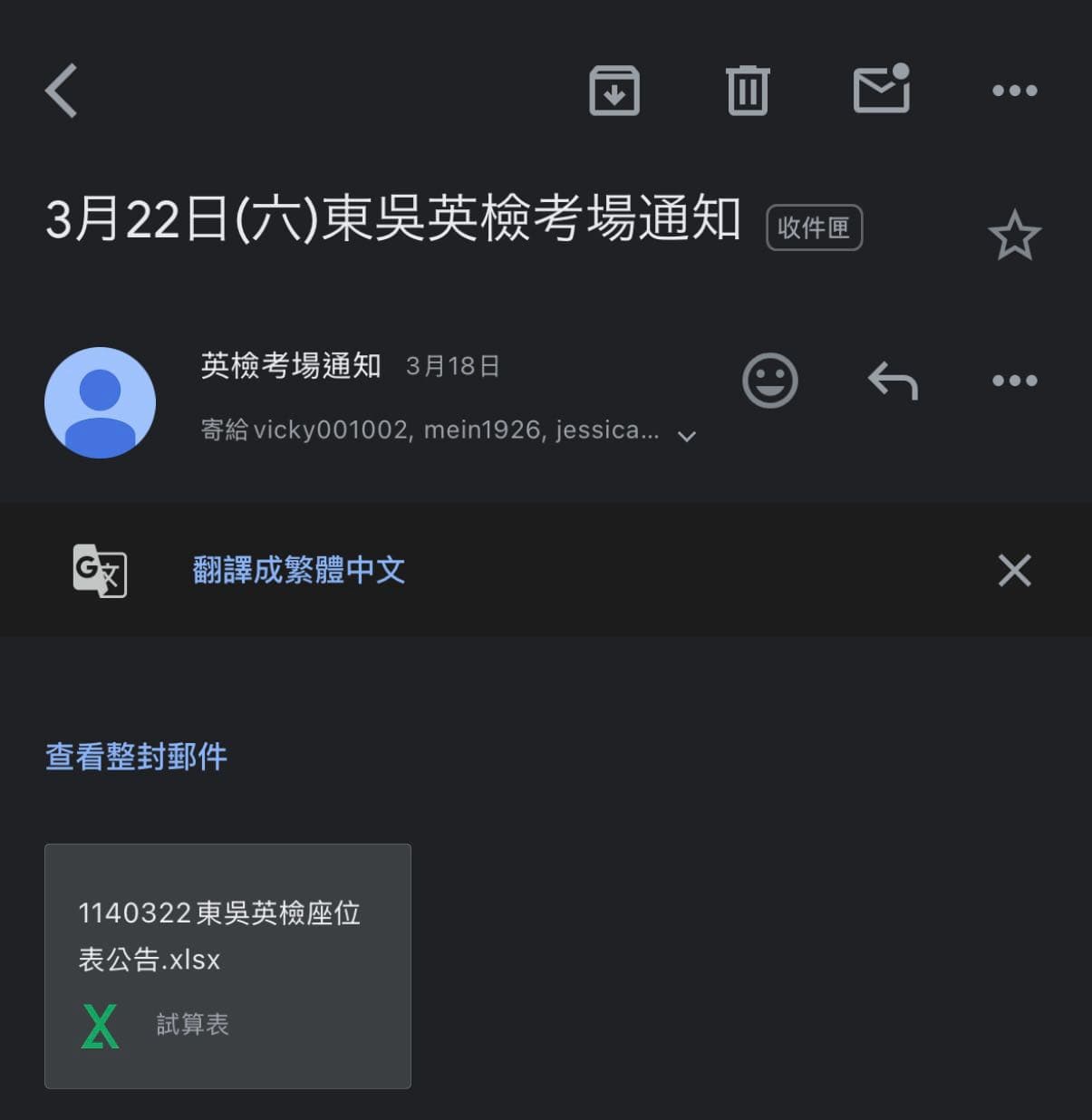1092x1120 pixels.
Task: Open the 1140322東吳英檢座位表公告.xlsx attachment
Action: 227,965
